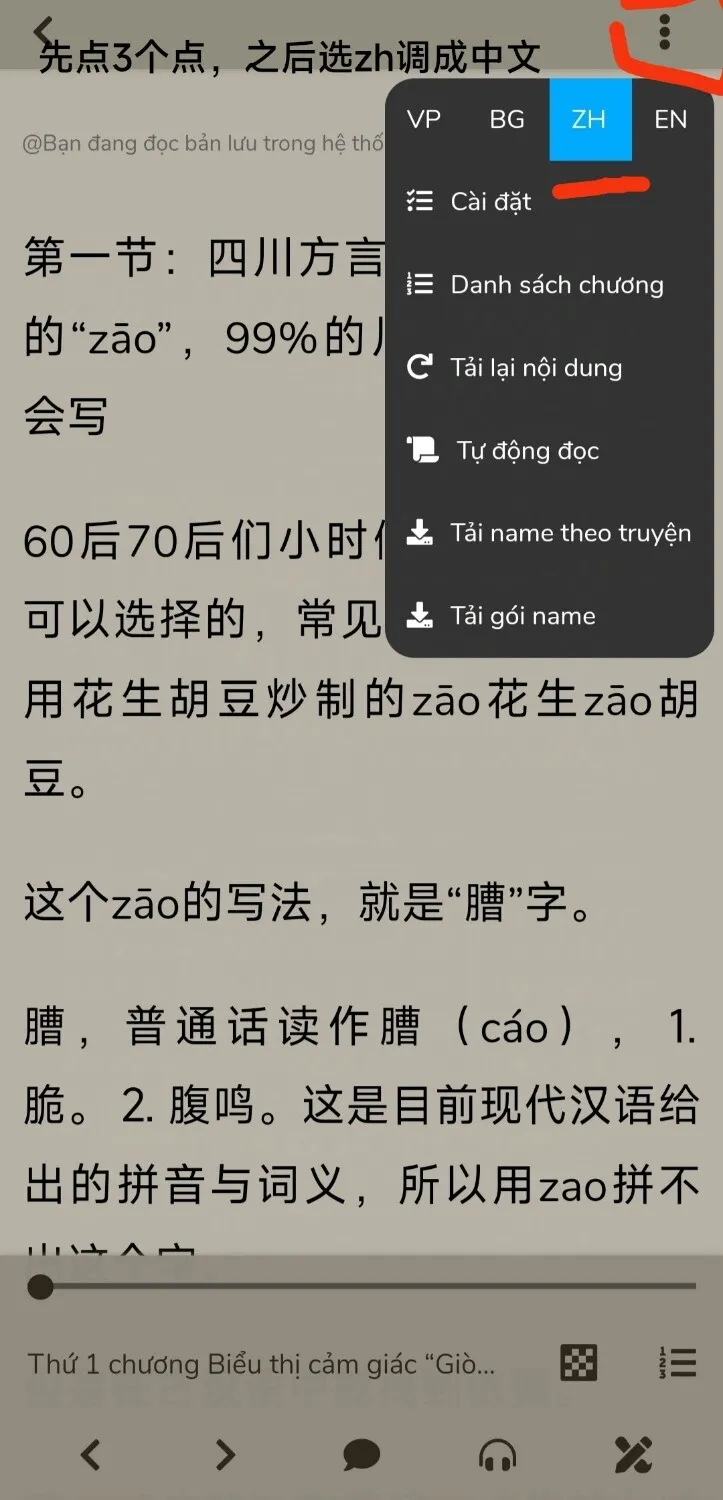Open the numbered chapter list icon

(677, 1363)
